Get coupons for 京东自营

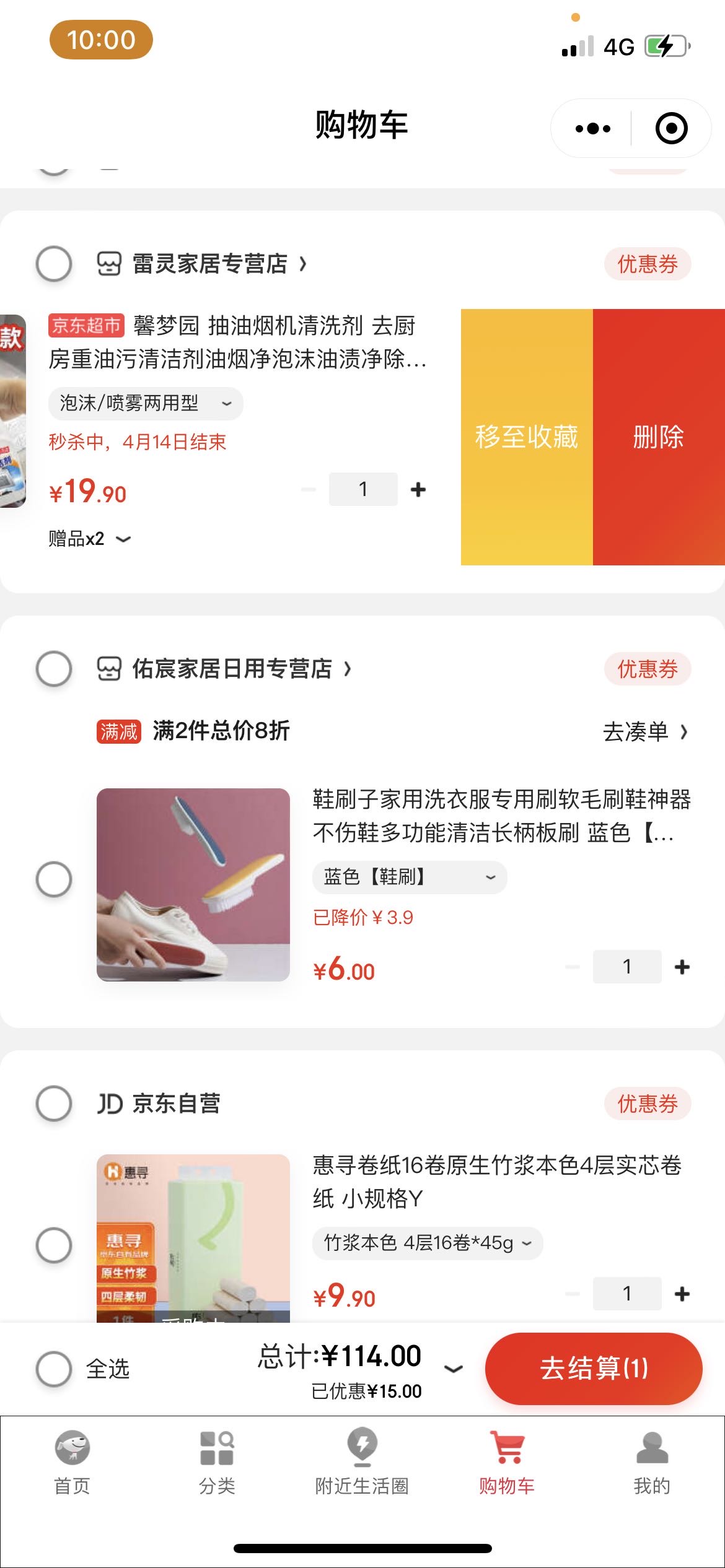point(647,1104)
